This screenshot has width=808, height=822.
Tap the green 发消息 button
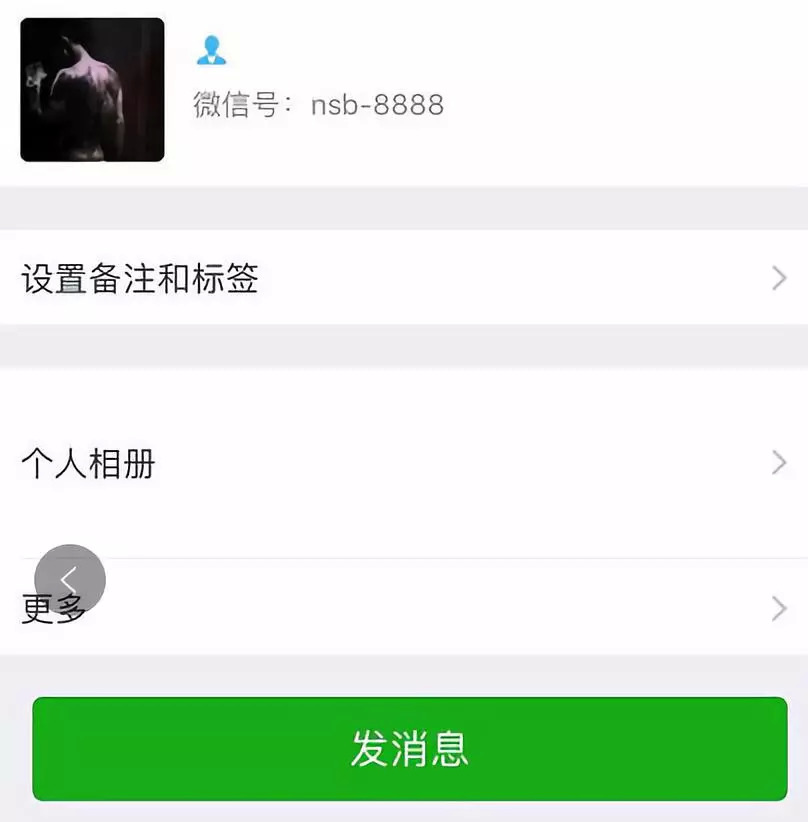(409, 749)
